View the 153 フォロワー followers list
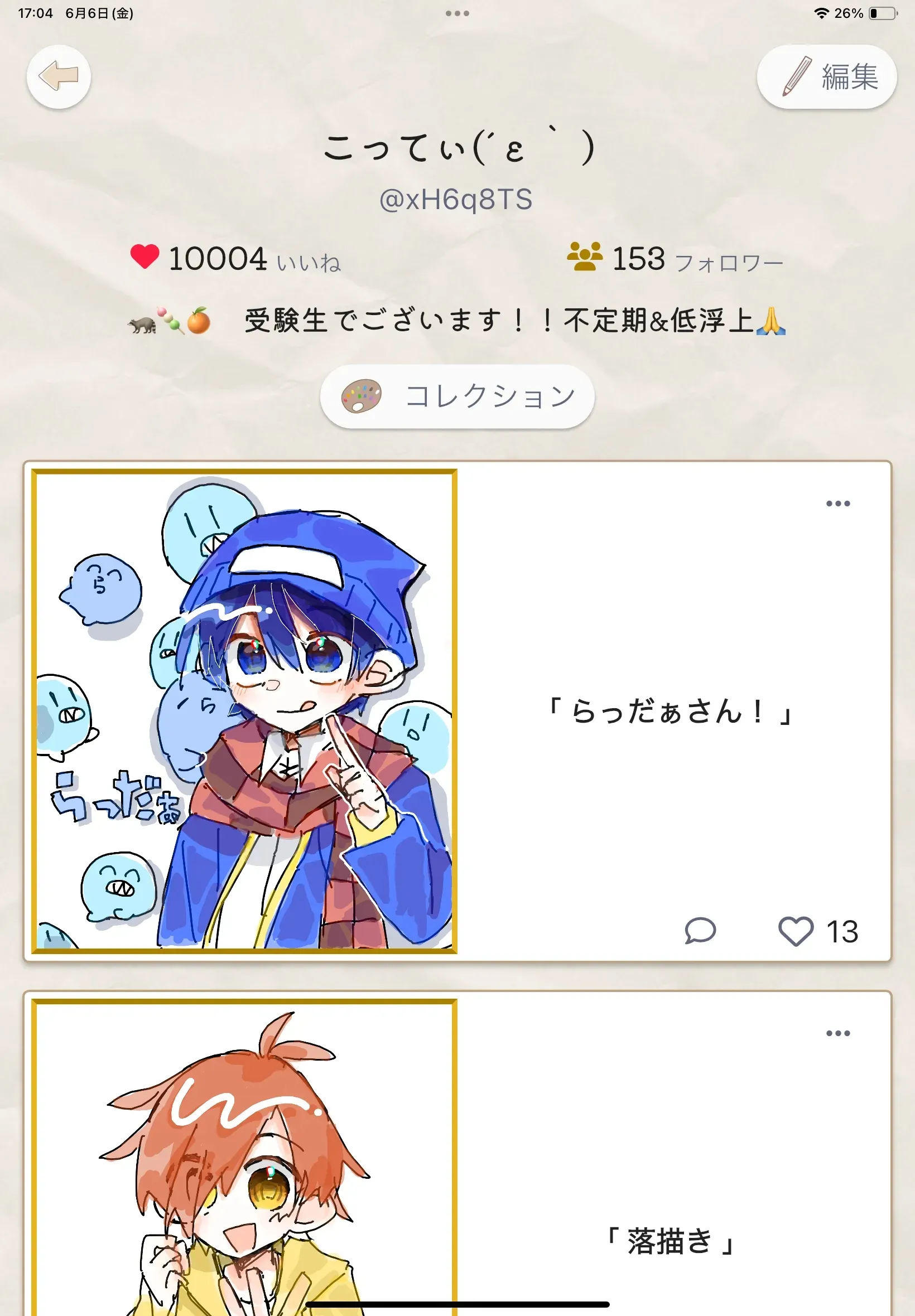The height and width of the screenshot is (1316, 915). 675,259
